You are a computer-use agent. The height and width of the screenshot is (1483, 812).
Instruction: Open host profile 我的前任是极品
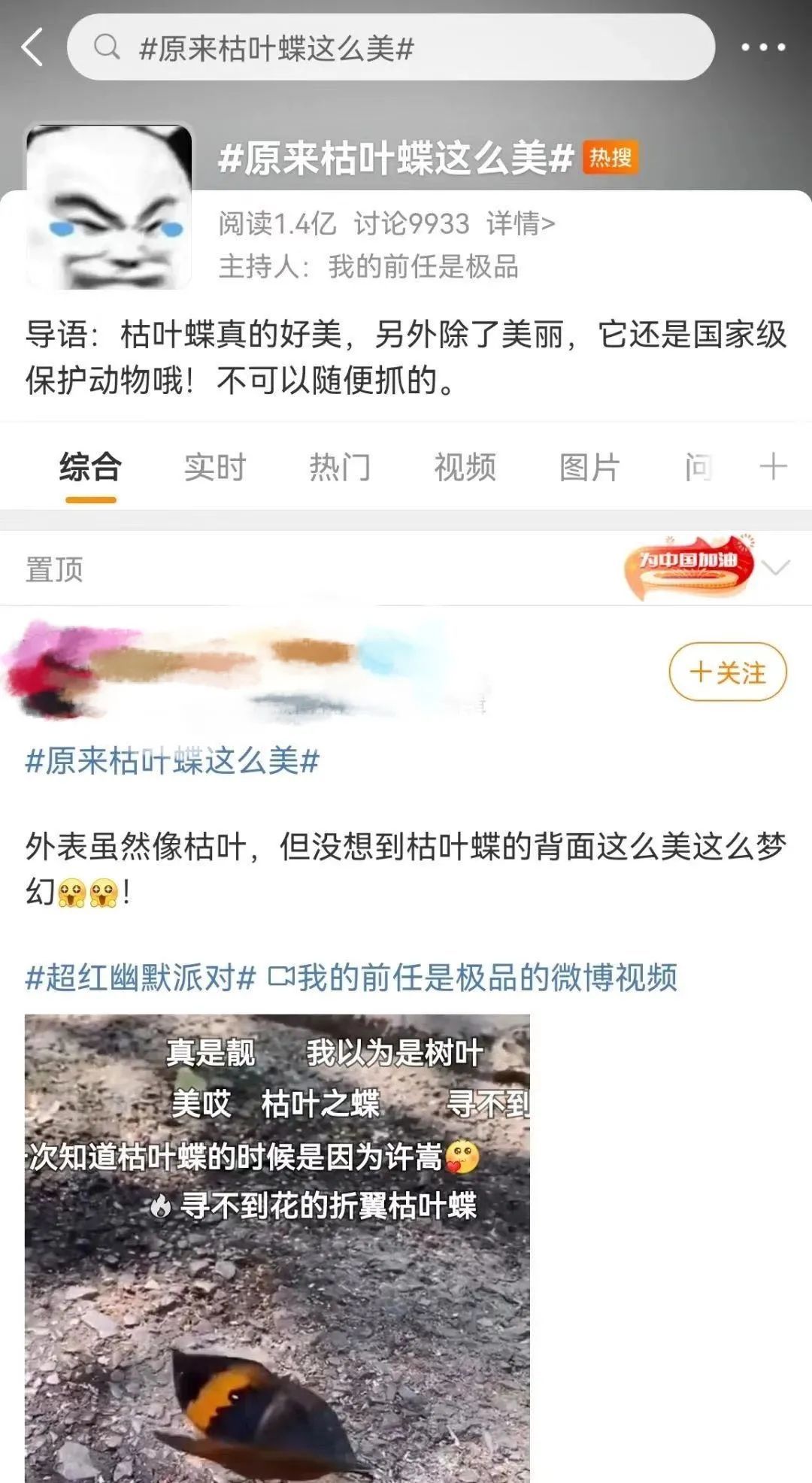coord(423,266)
